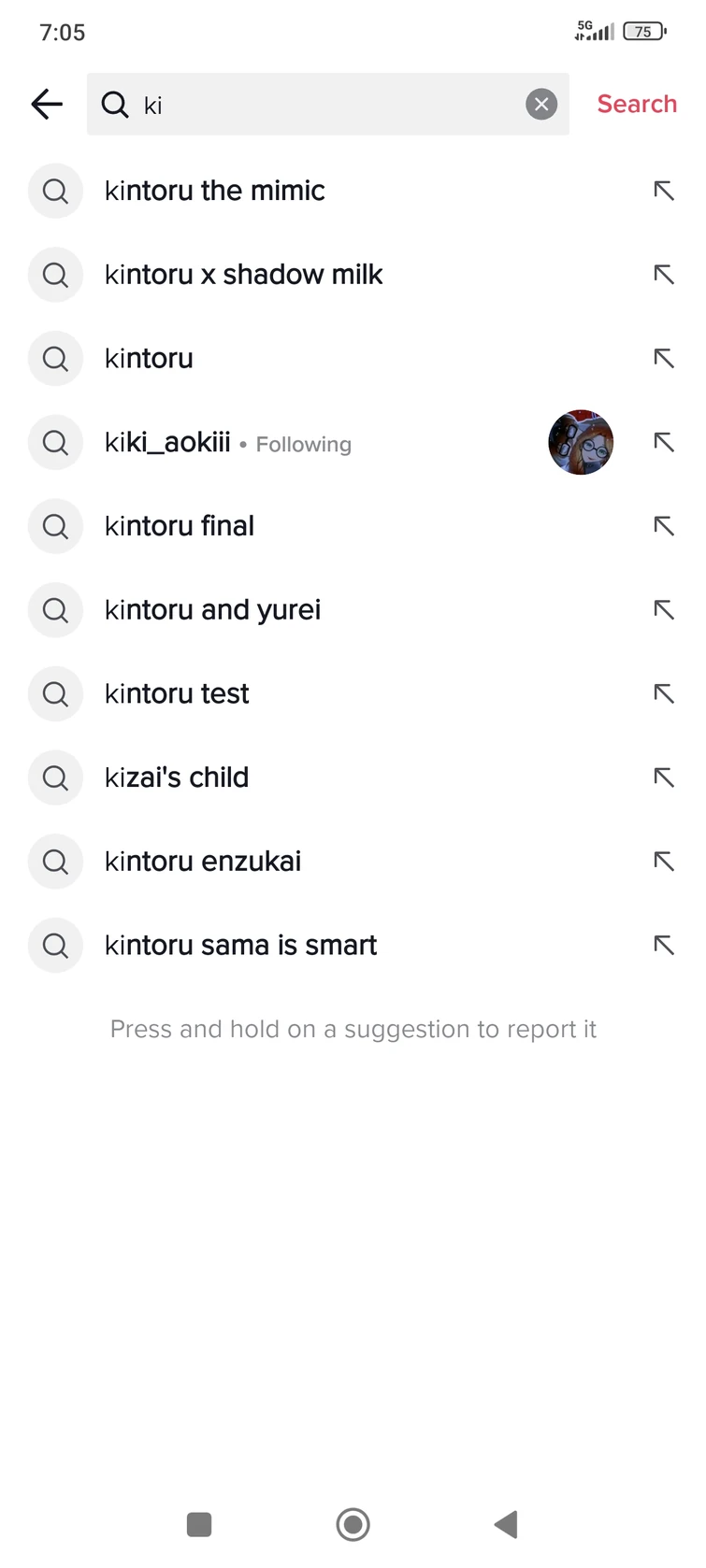Image resolution: width=706 pixels, height=1568 pixels.
Task: Select the "kintoru and yurei" suggestion
Action: [x=211, y=609]
